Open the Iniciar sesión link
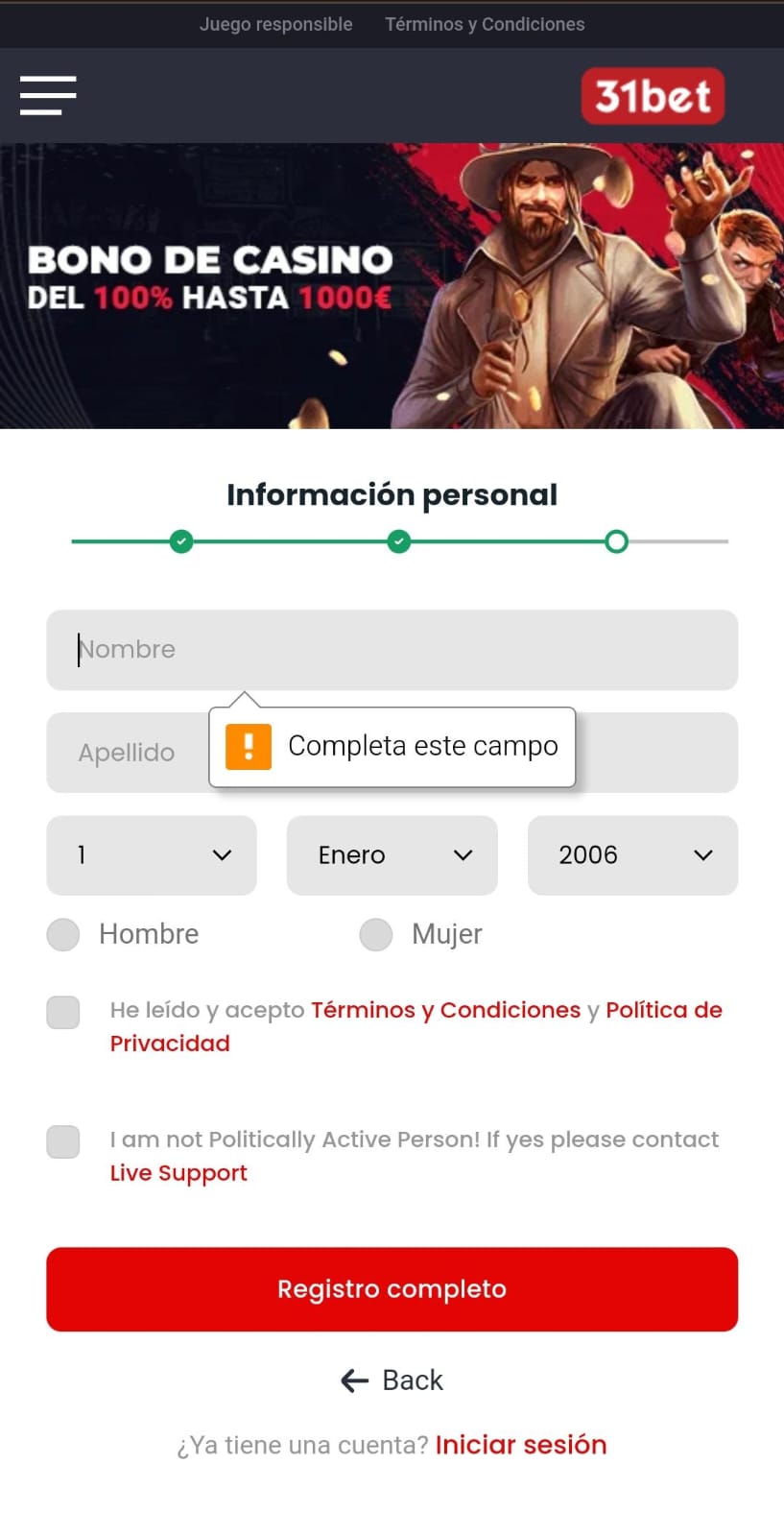Screen dimensions: 784x1536 (521, 1445)
